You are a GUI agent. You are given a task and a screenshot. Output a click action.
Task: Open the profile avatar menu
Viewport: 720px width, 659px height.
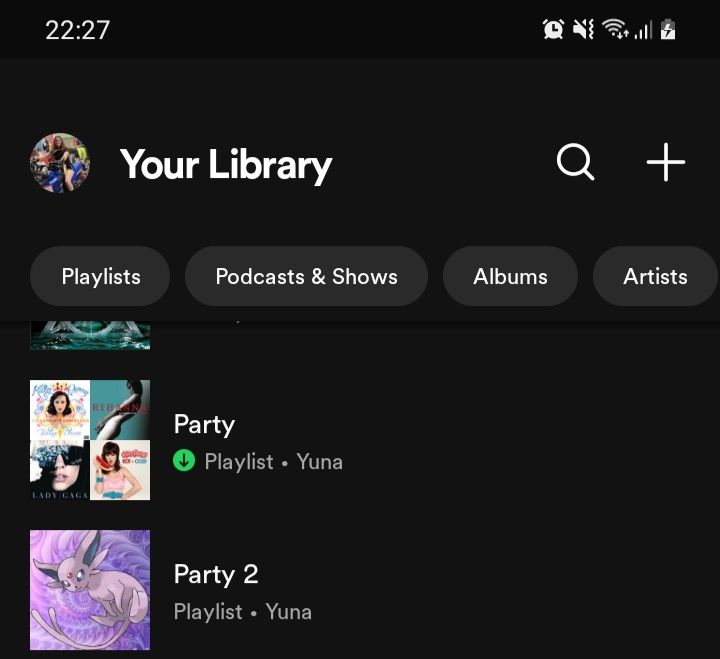point(60,163)
